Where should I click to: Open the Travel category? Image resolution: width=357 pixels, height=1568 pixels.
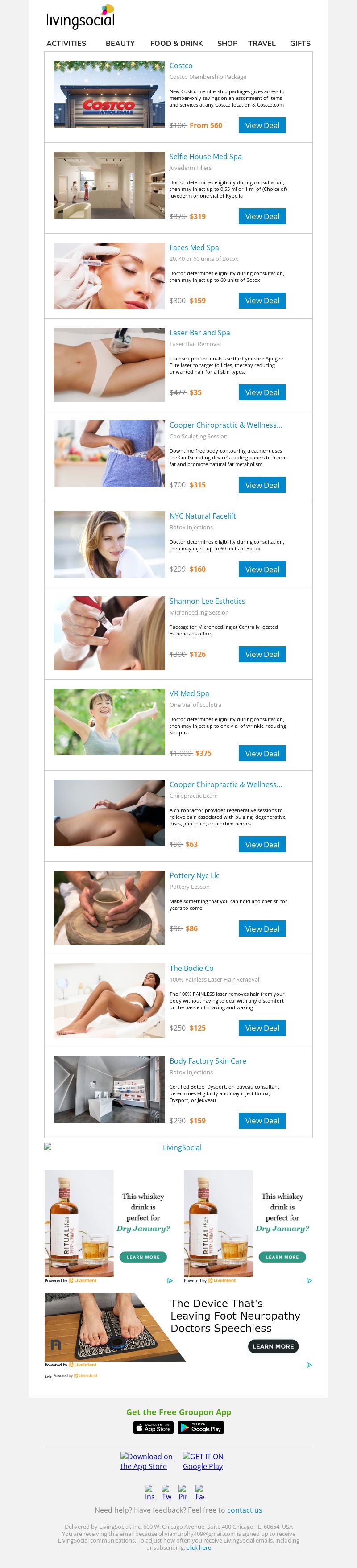click(262, 44)
